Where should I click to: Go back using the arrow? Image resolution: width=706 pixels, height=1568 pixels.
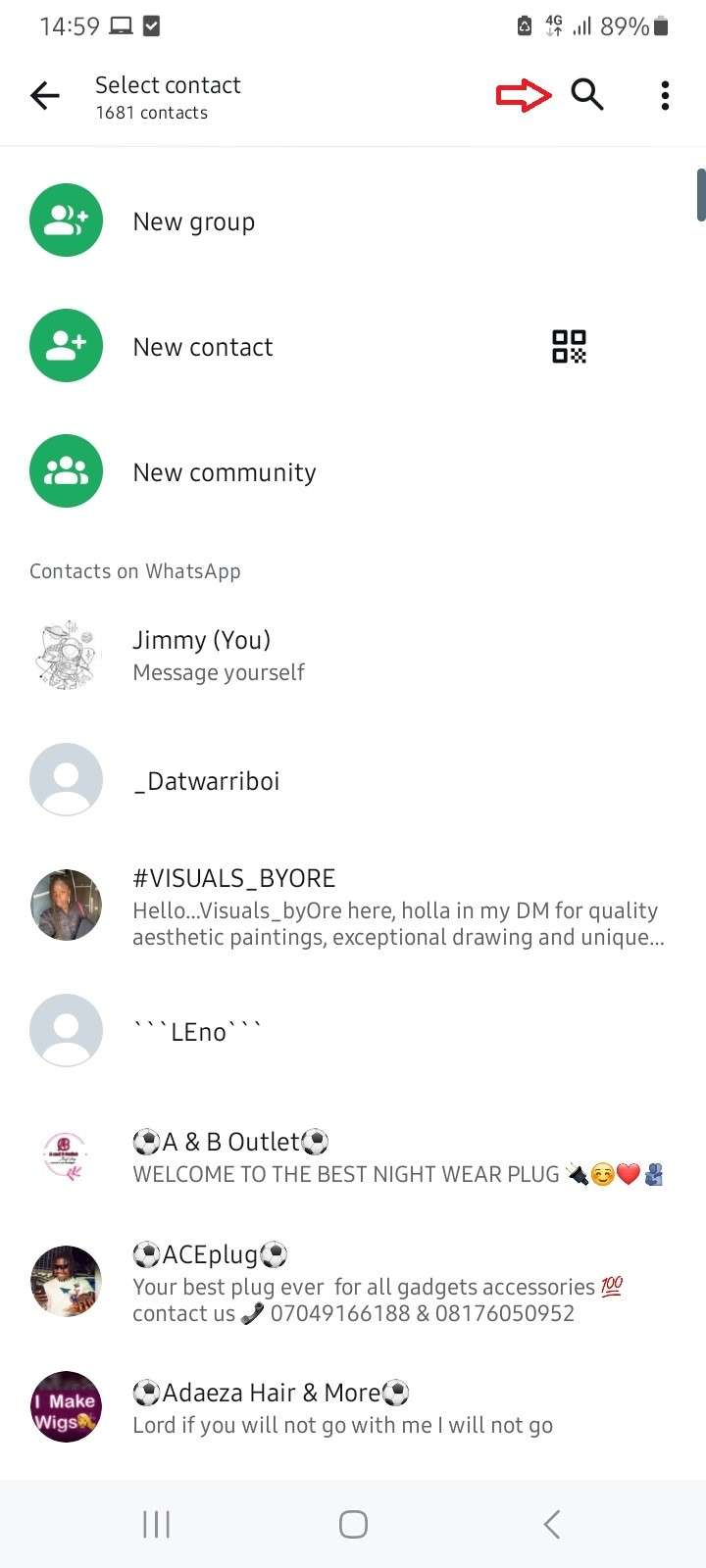tap(45, 95)
